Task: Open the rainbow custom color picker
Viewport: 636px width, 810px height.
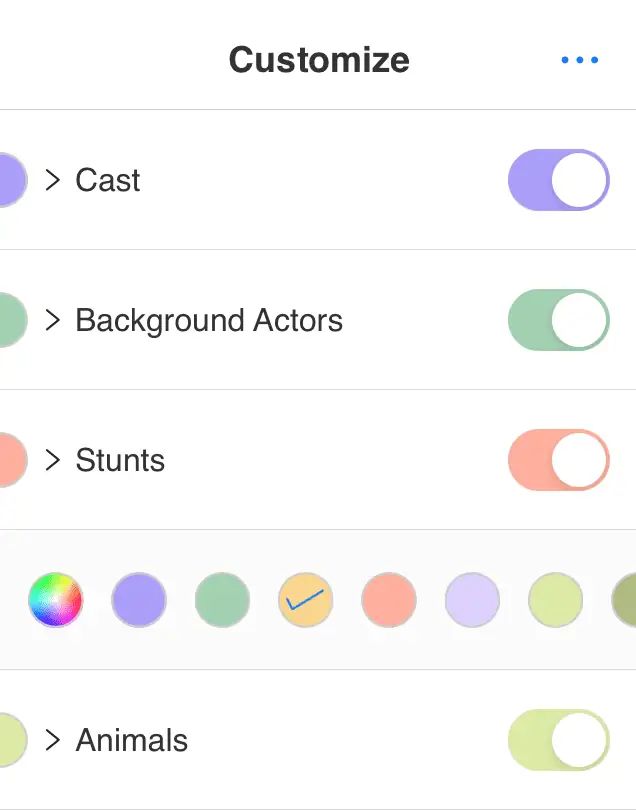Action: click(55, 600)
